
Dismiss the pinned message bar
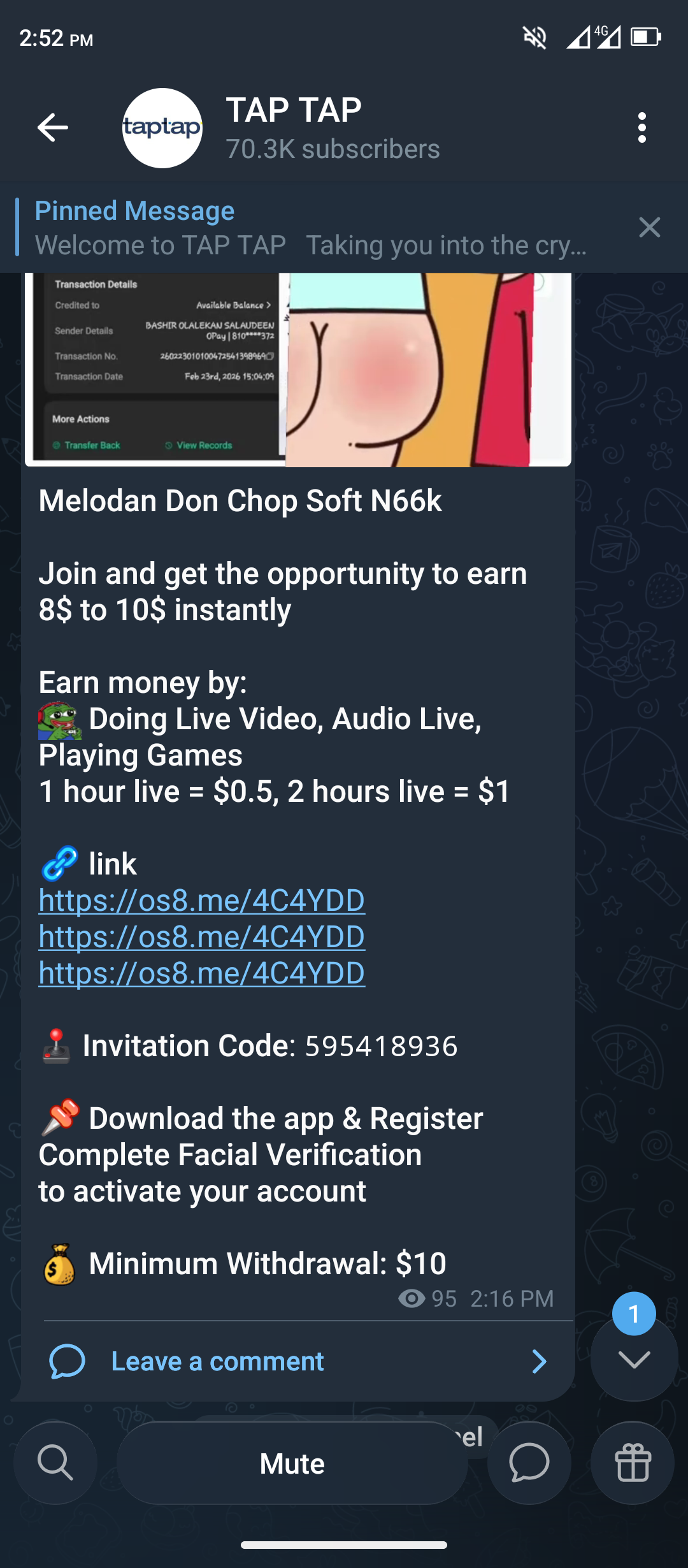649,228
